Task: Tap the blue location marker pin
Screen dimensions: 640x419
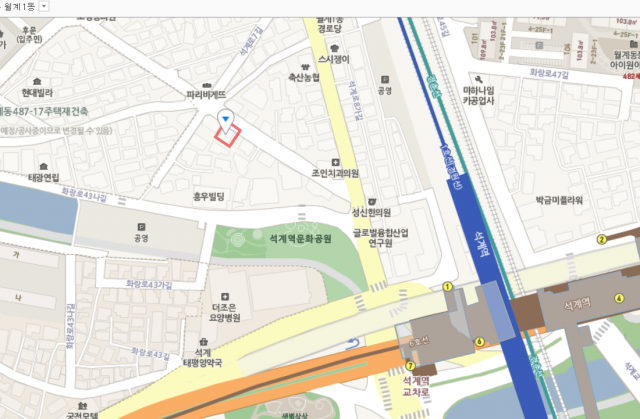Action: 226,121
